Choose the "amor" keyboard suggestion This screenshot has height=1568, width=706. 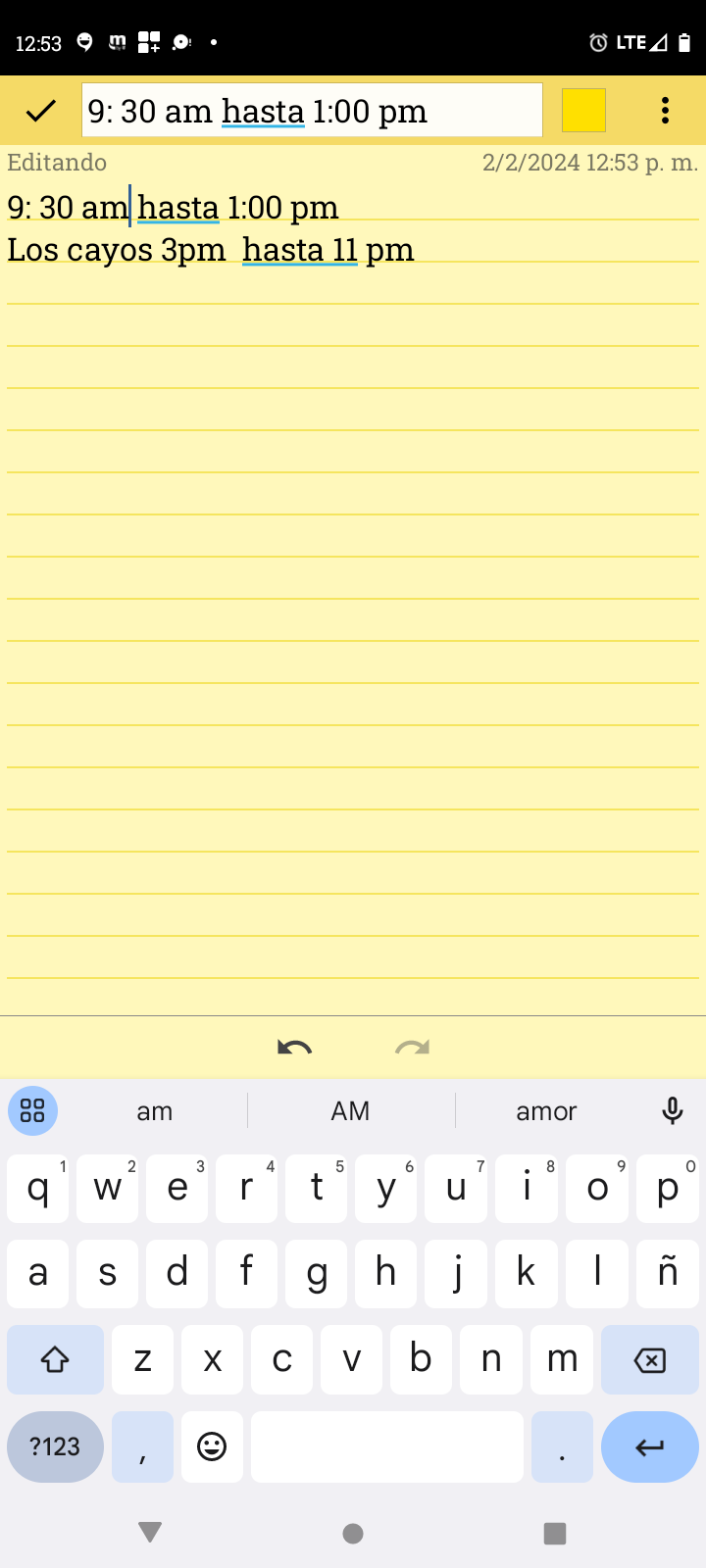546,1111
